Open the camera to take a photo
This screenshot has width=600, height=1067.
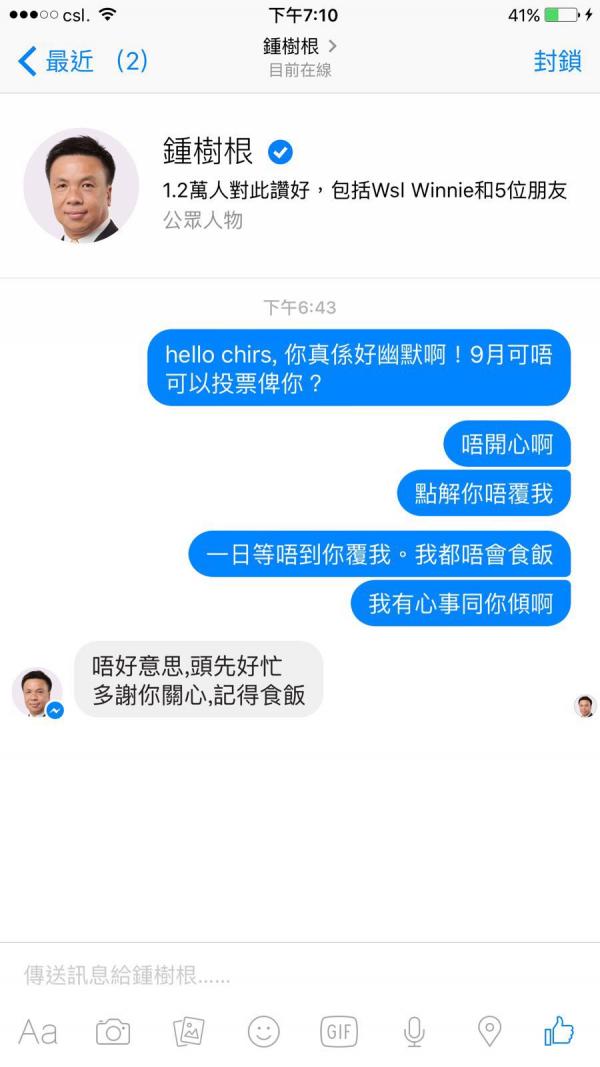click(113, 1031)
